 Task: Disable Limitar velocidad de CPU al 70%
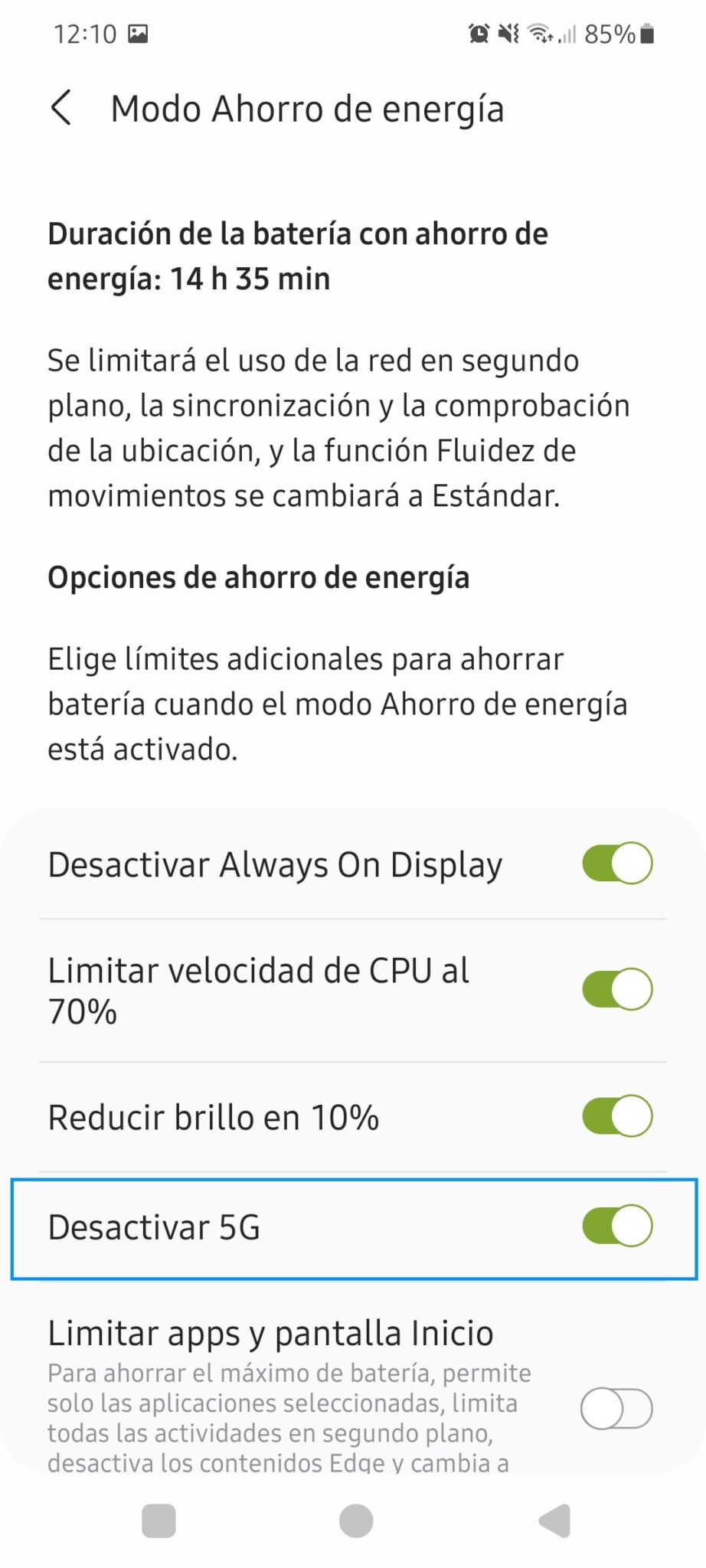617,989
